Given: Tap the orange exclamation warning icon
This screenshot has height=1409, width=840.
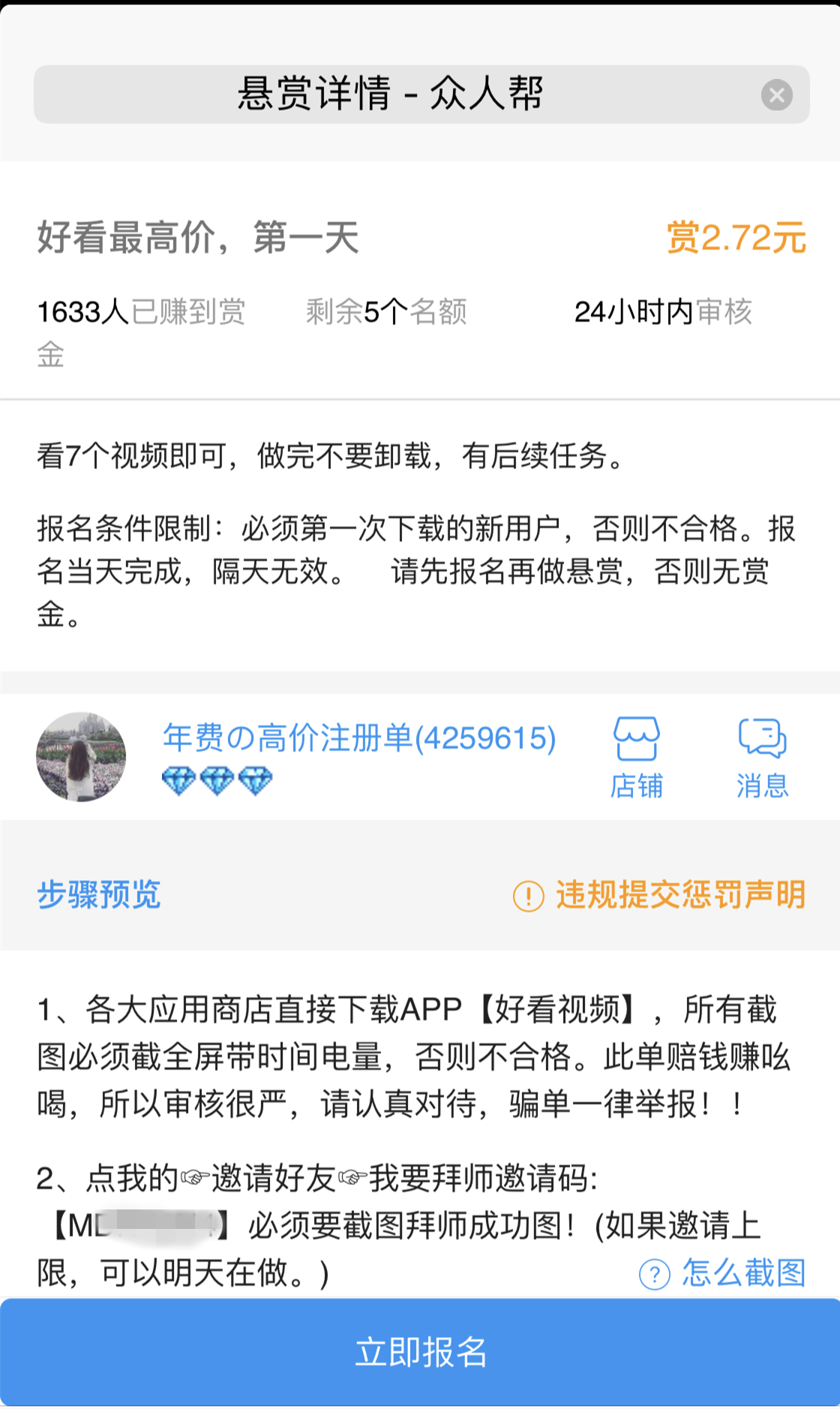Looking at the screenshot, I should point(527,894).
